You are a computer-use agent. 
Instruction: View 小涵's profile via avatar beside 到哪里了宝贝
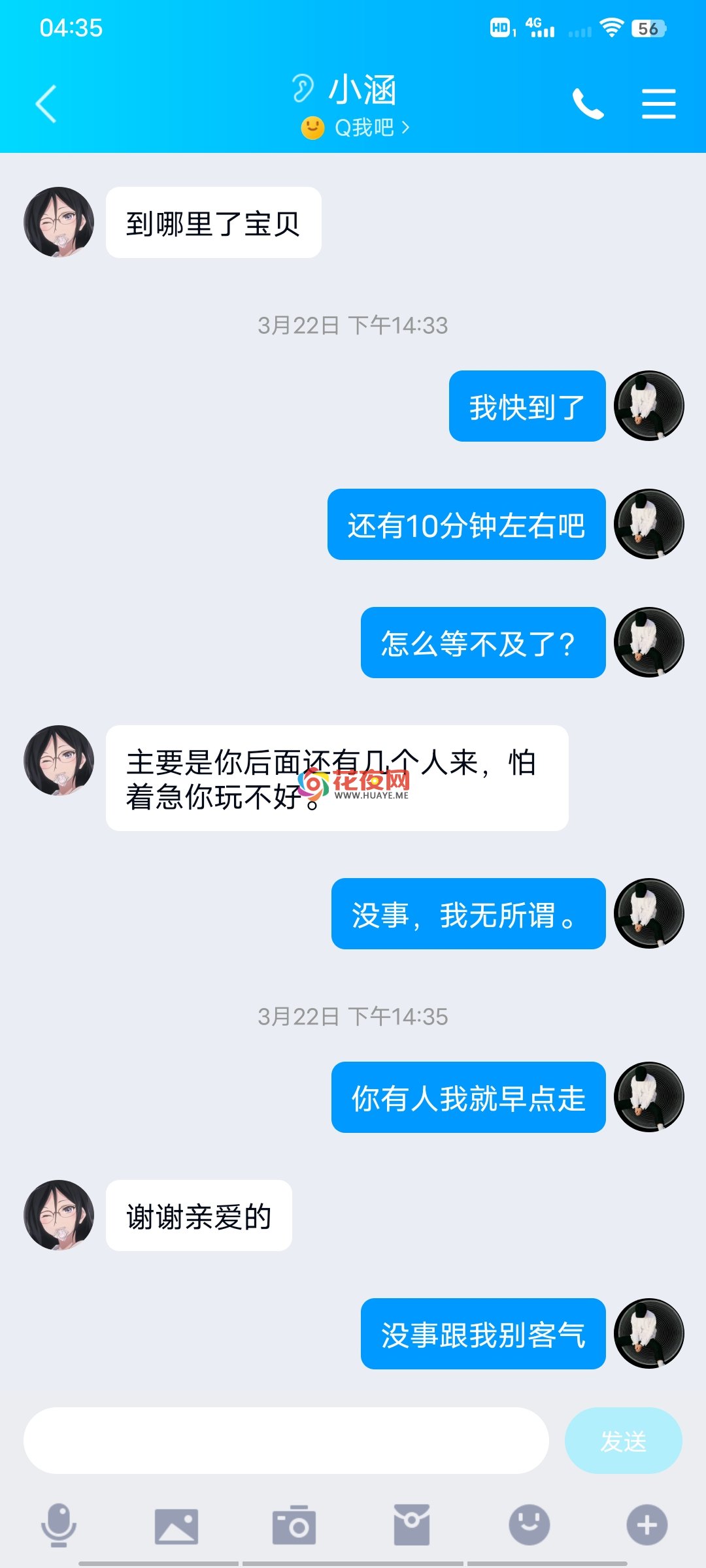click(59, 222)
